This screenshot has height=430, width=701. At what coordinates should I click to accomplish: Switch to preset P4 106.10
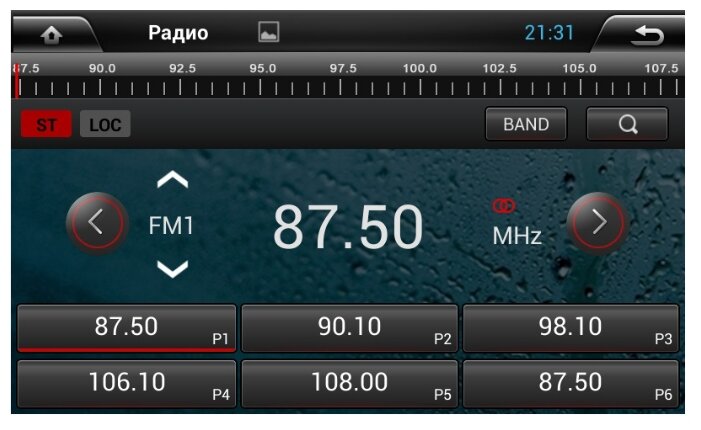point(127,383)
